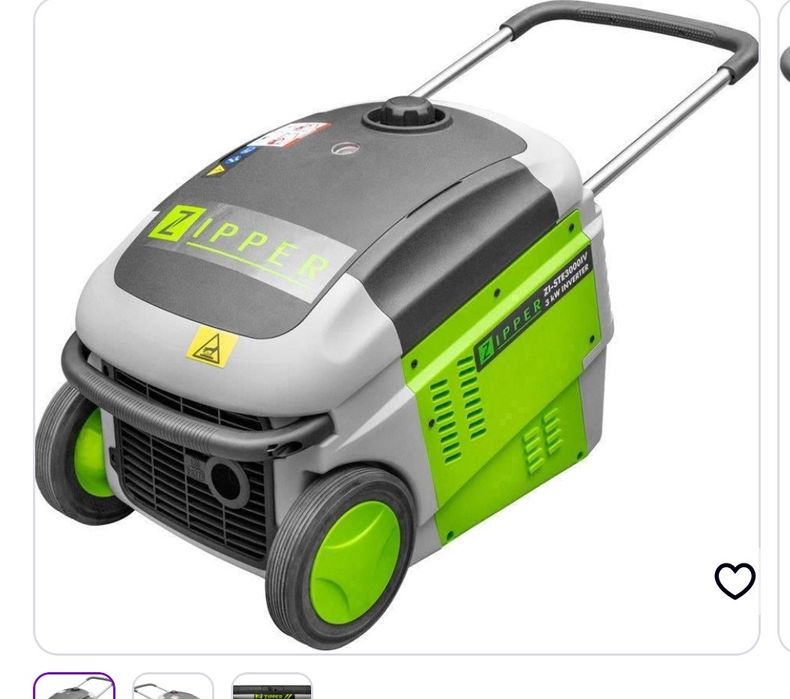Image resolution: width=790 pixels, height=699 pixels.
Task: Show the third thumbnail with Zipper panel
Action: pyautogui.click(x=272, y=689)
